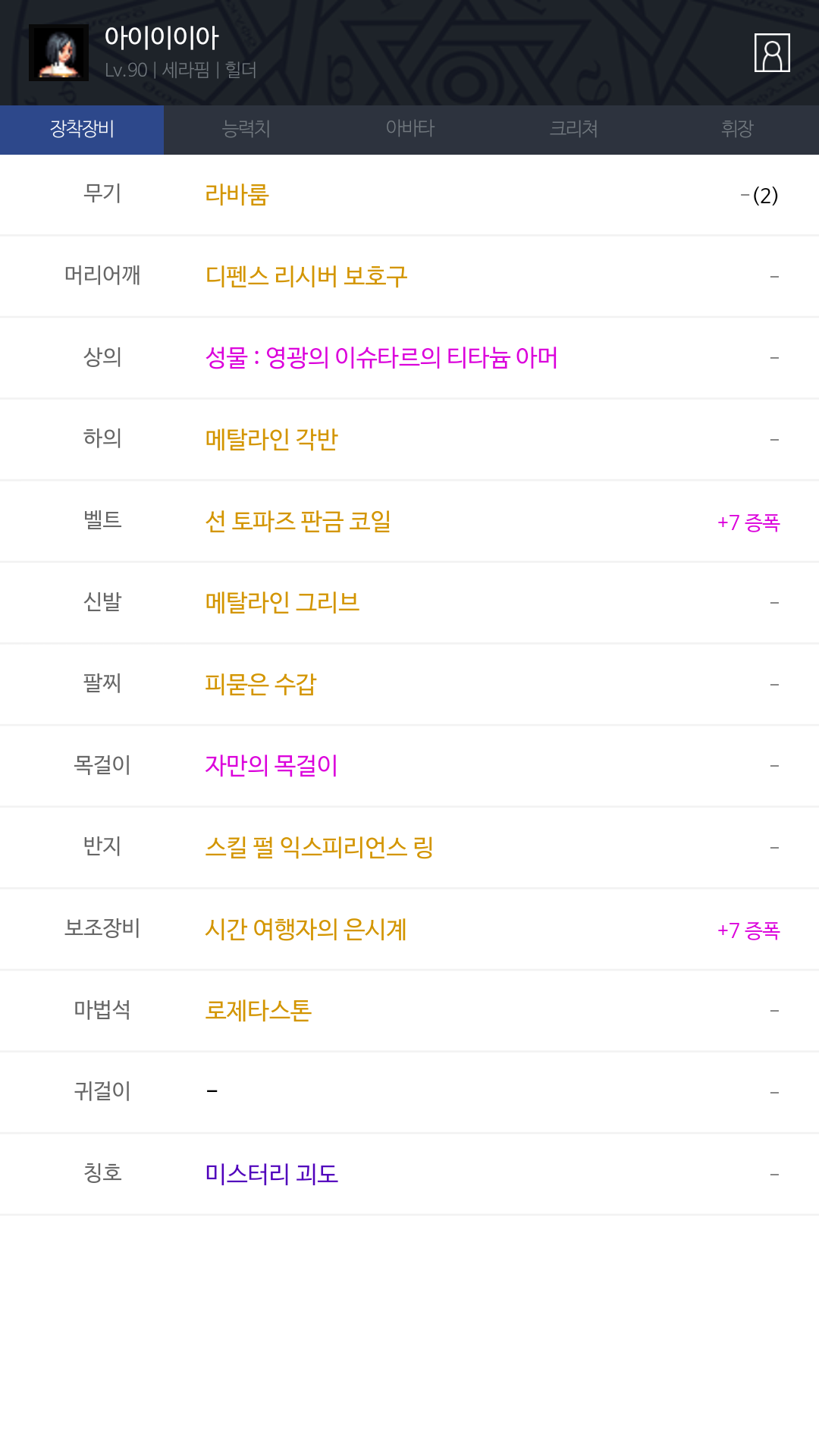Screen dimensions: 819x1456
Task: Select the 휘장 tab
Action: click(737, 129)
